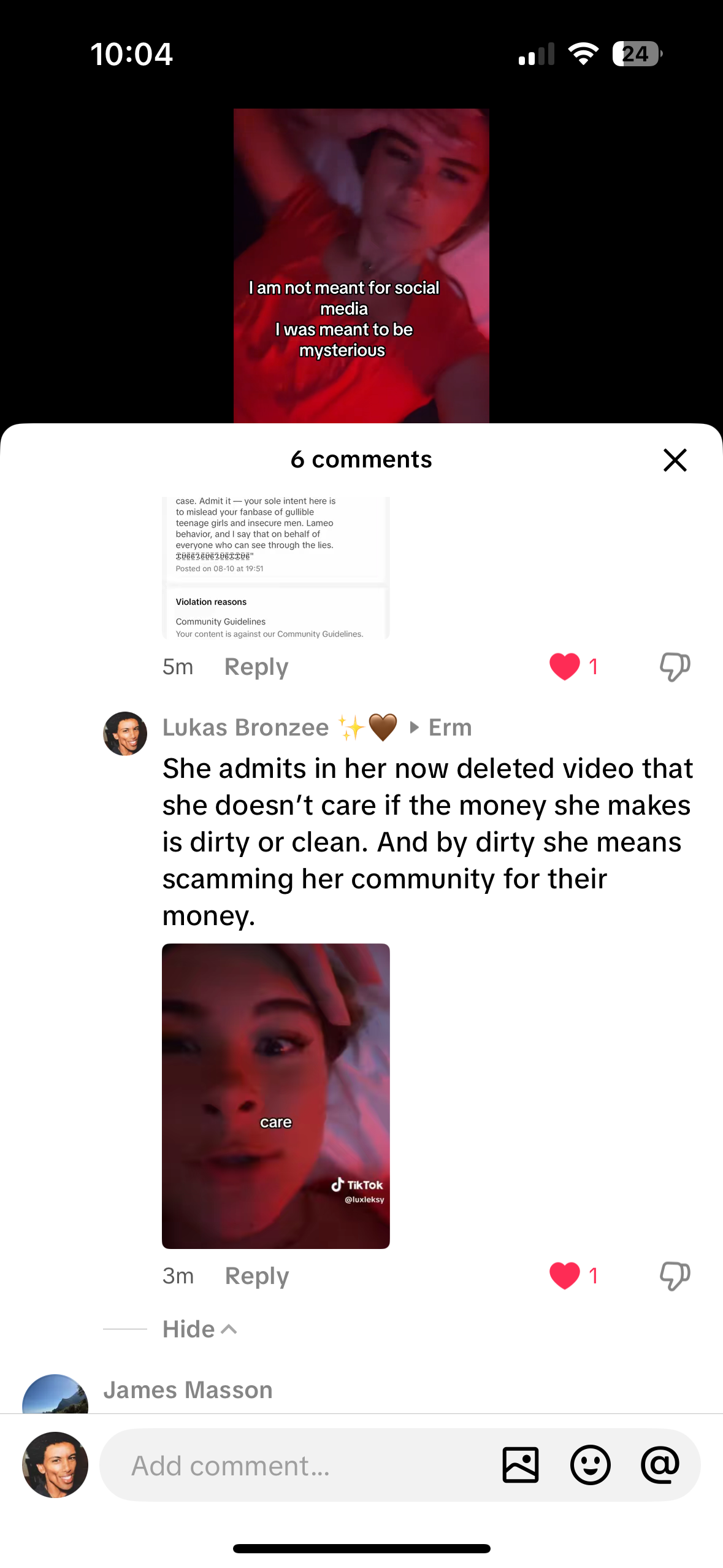723x1568 pixels.
Task: Open Lukas Bronzee's profile picture
Action: [125, 734]
